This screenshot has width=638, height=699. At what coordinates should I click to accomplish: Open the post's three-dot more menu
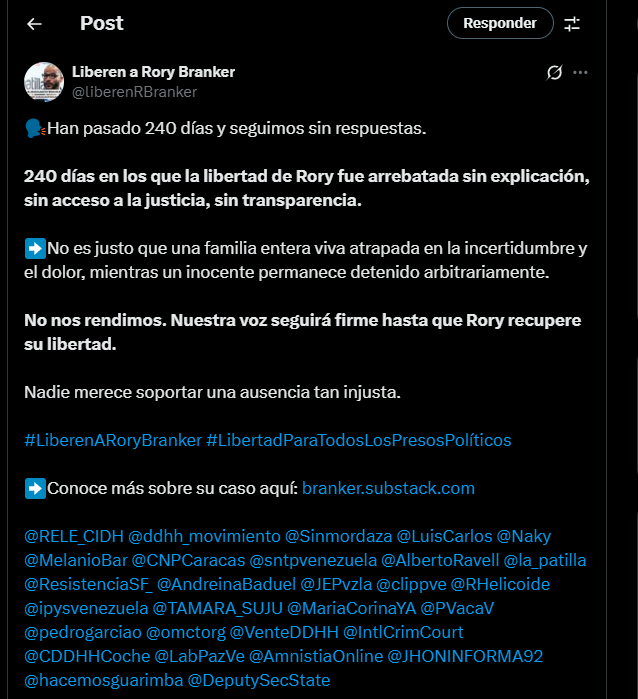point(580,72)
